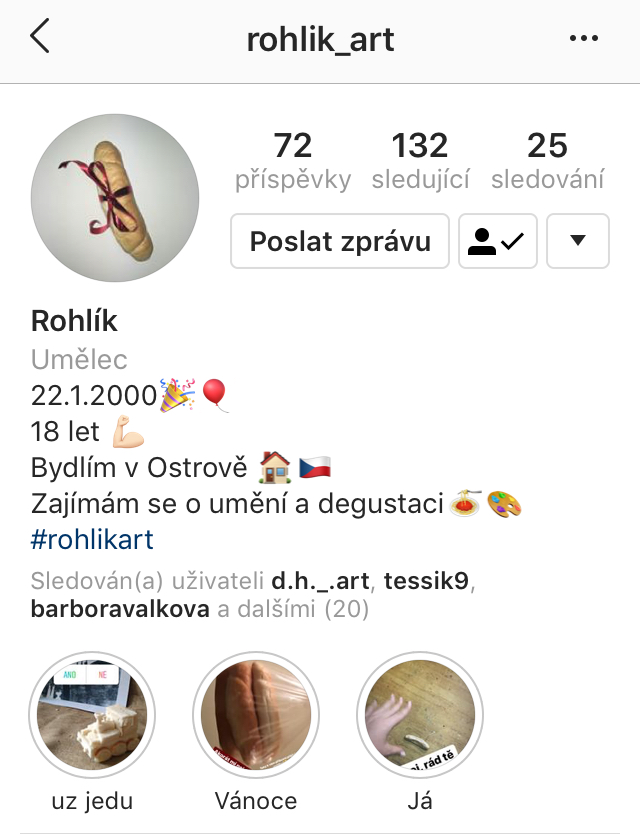Open the #rohlikart hashtag link
Image resolution: width=640 pixels, height=836 pixels.
[92, 540]
